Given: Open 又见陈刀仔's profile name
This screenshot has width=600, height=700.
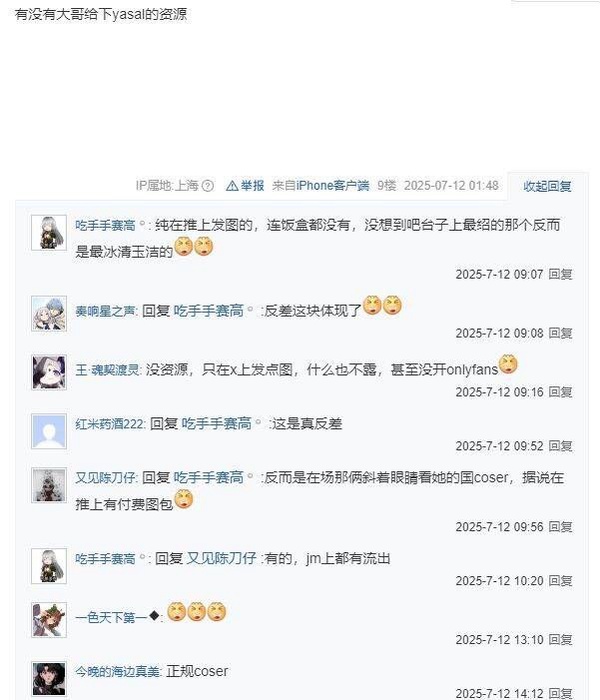Looking at the screenshot, I should (106, 478).
